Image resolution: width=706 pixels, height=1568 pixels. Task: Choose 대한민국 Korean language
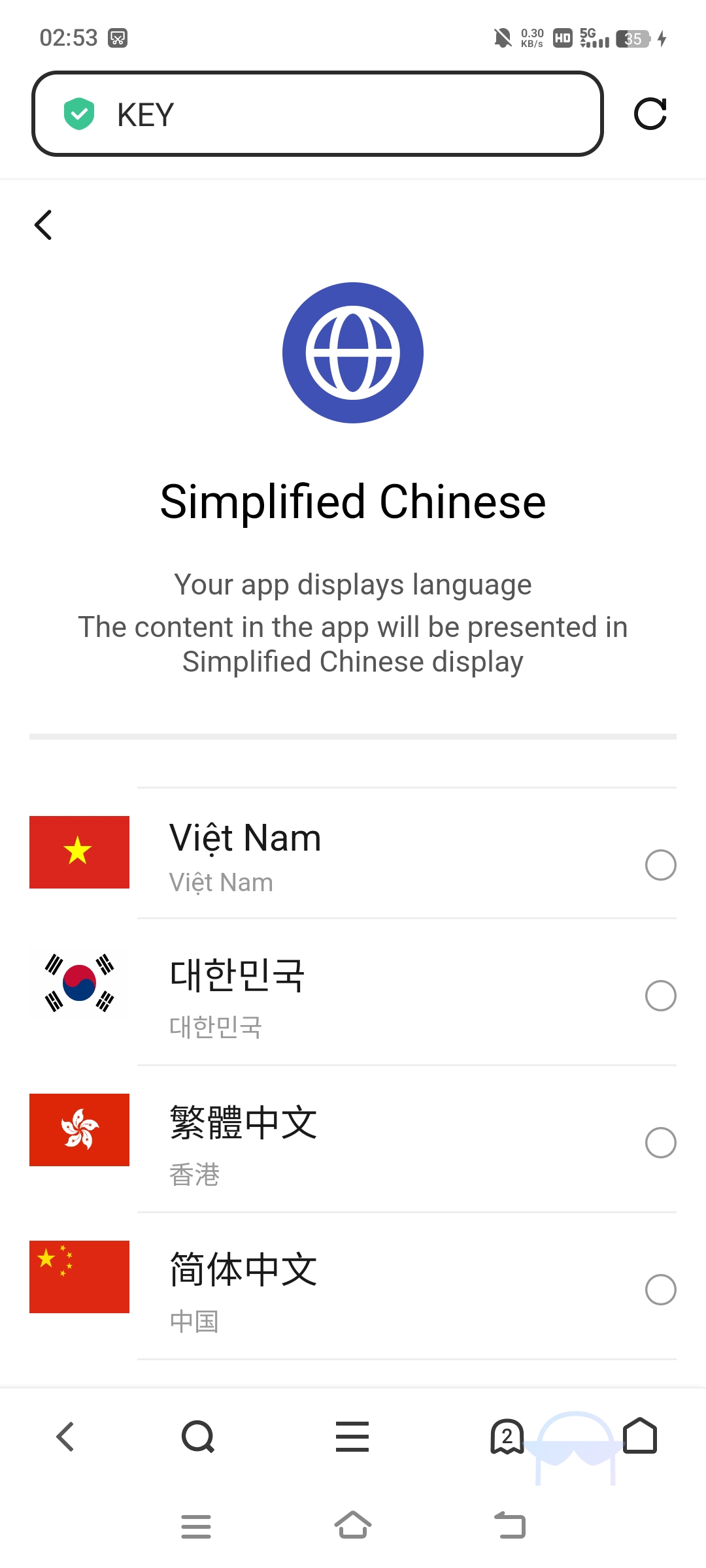[x=353, y=992]
